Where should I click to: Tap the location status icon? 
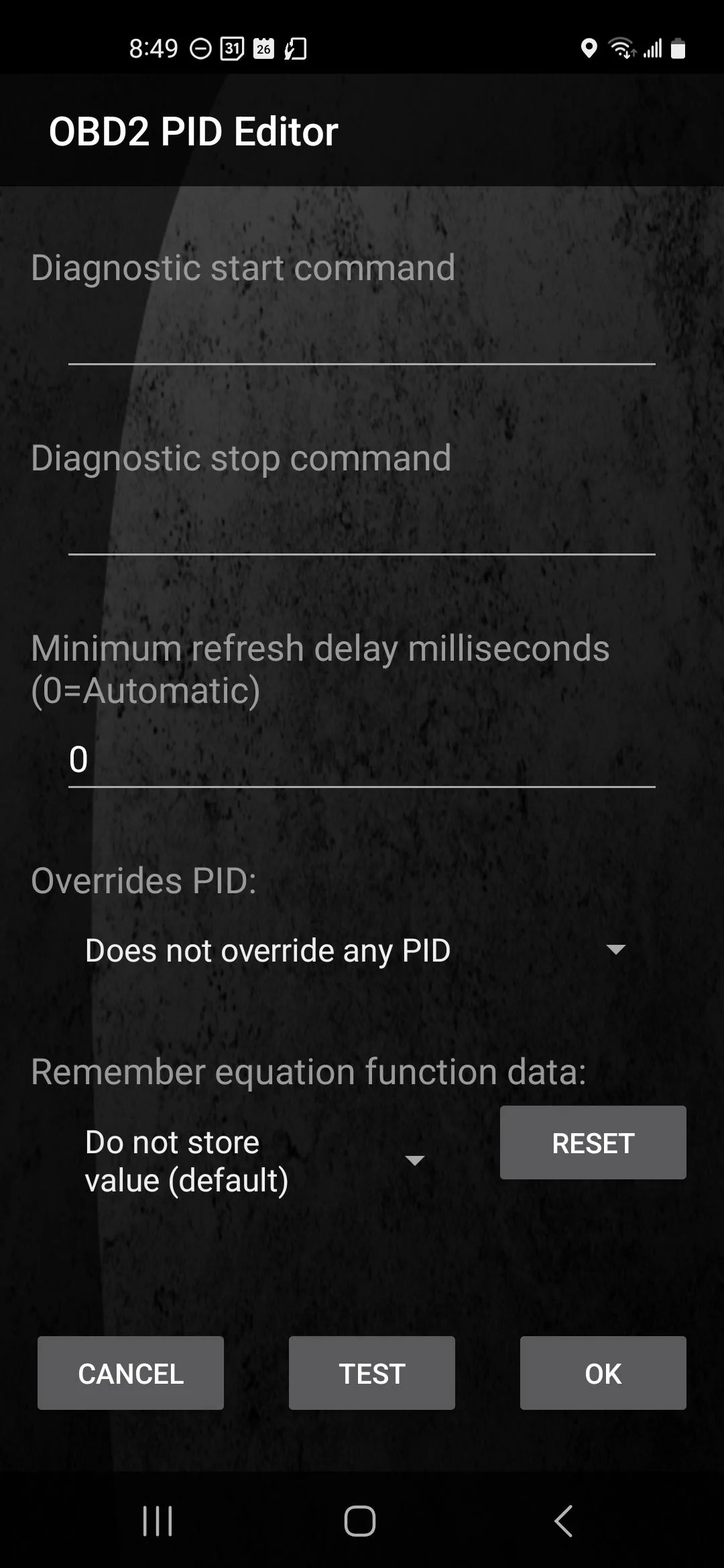pyautogui.click(x=589, y=48)
